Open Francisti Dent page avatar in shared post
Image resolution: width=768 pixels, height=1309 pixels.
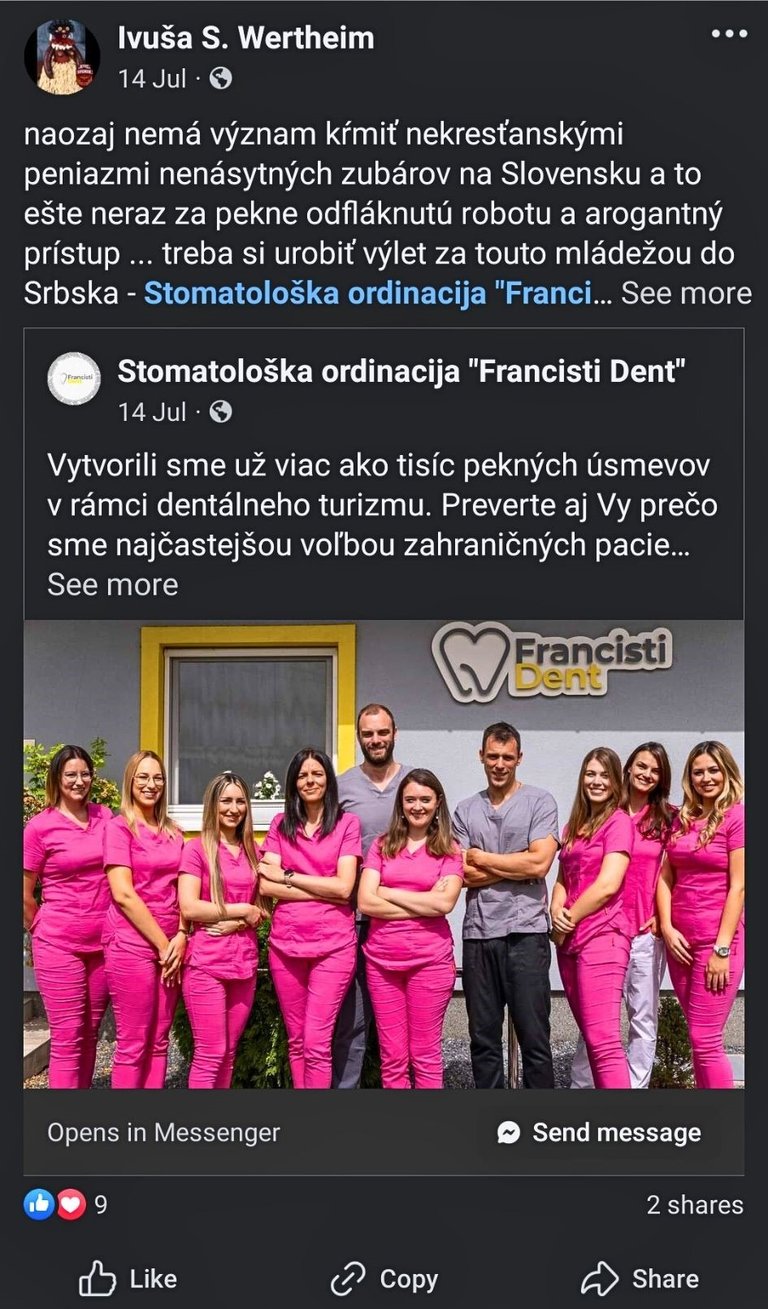point(74,378)
